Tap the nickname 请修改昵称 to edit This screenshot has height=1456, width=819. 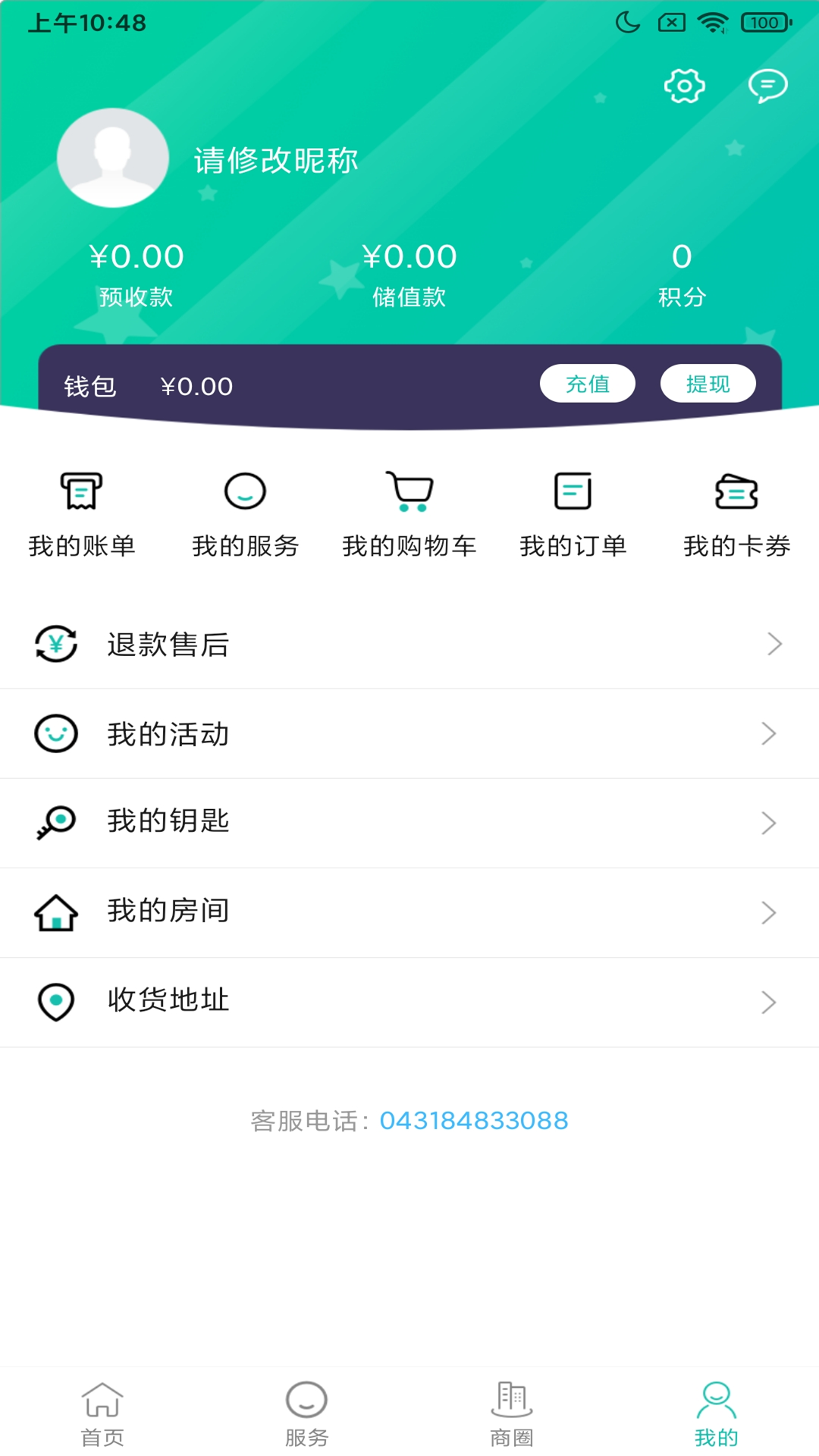point(275,161)
